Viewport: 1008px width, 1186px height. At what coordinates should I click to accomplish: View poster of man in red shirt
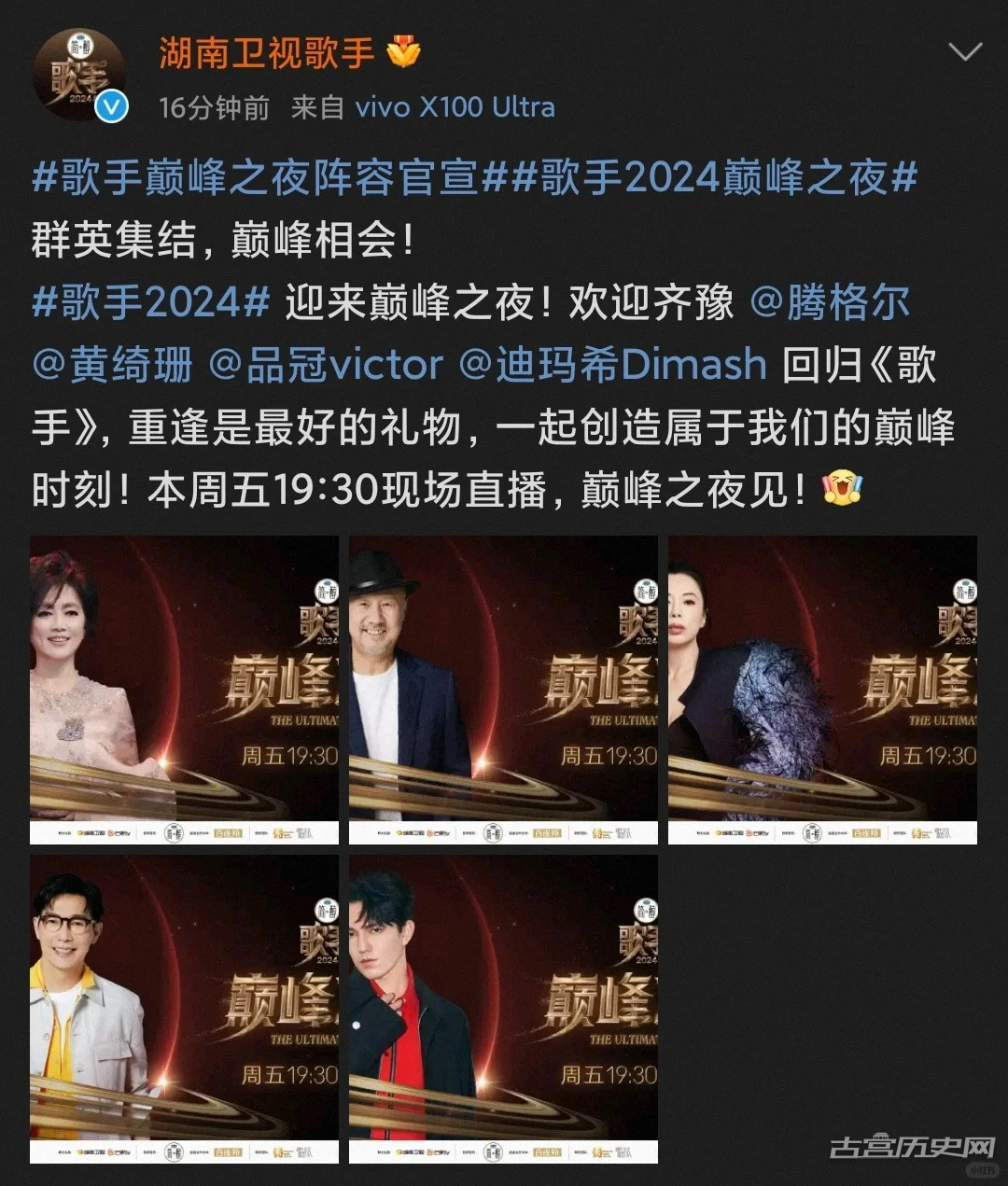pos(503,1010)
